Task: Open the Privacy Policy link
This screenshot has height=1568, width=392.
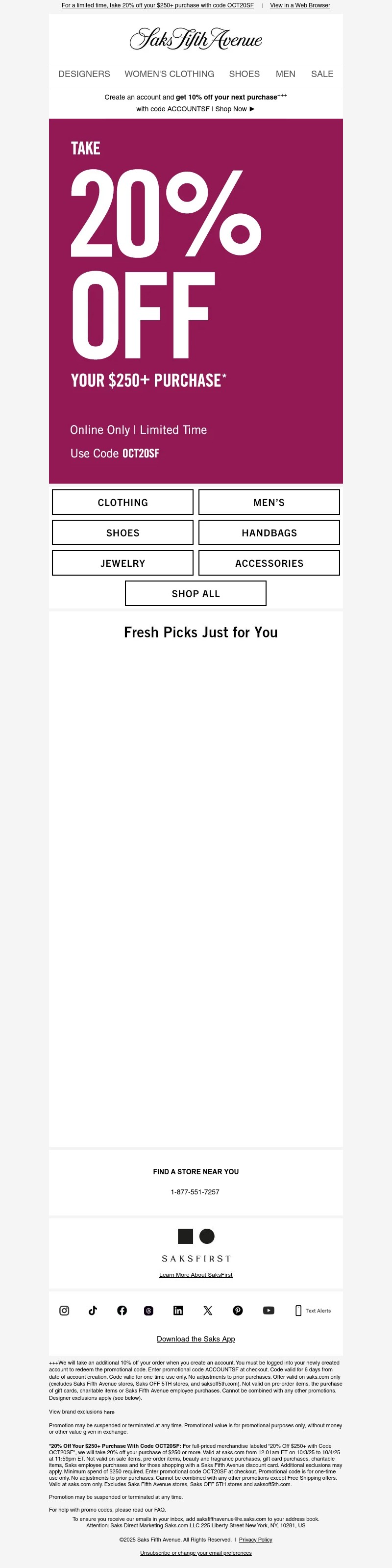Action: (x=255, y=1540)
